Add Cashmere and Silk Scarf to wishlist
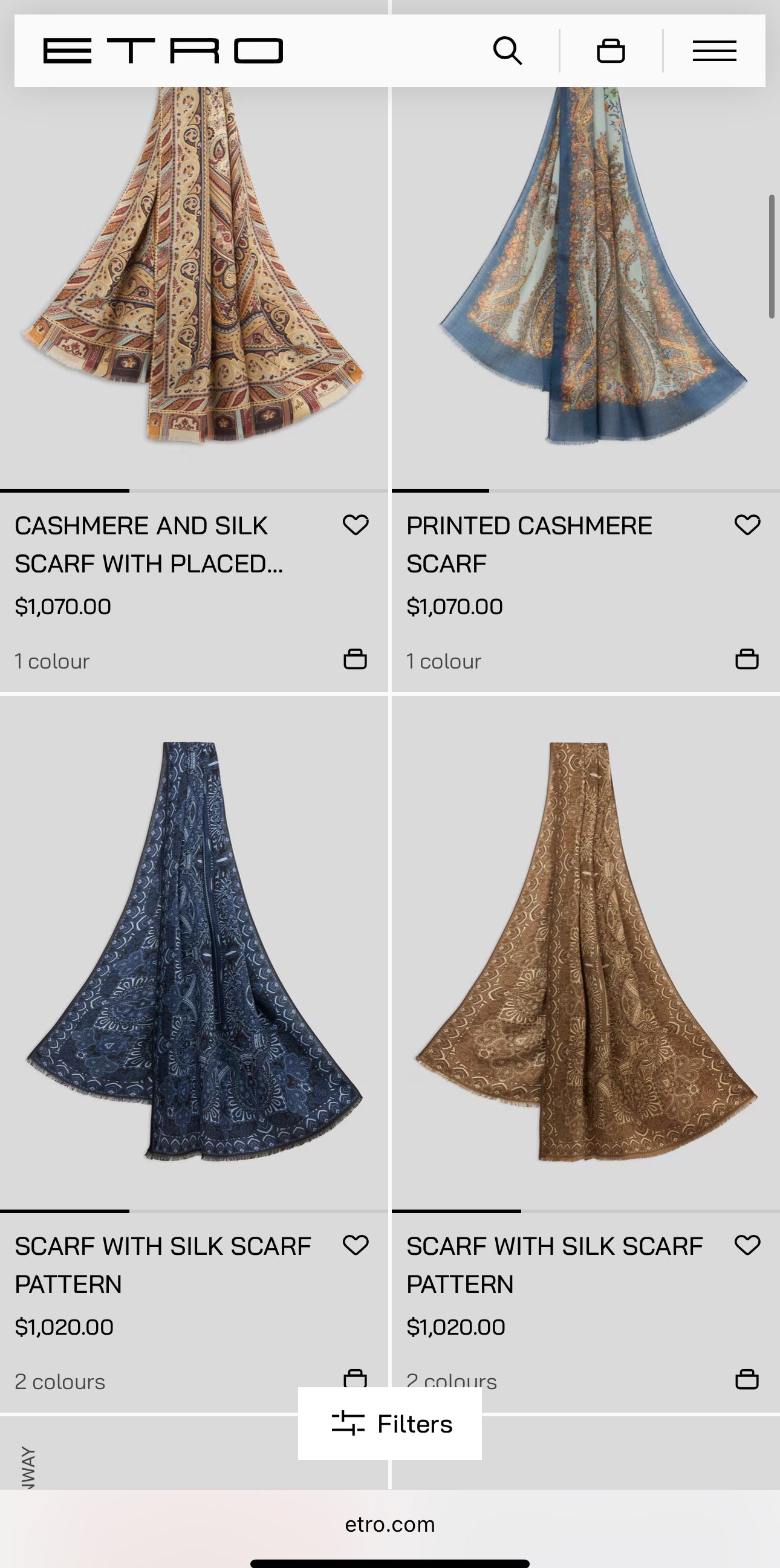Screen dimensions: 780x1568 [x=356, y=525]
